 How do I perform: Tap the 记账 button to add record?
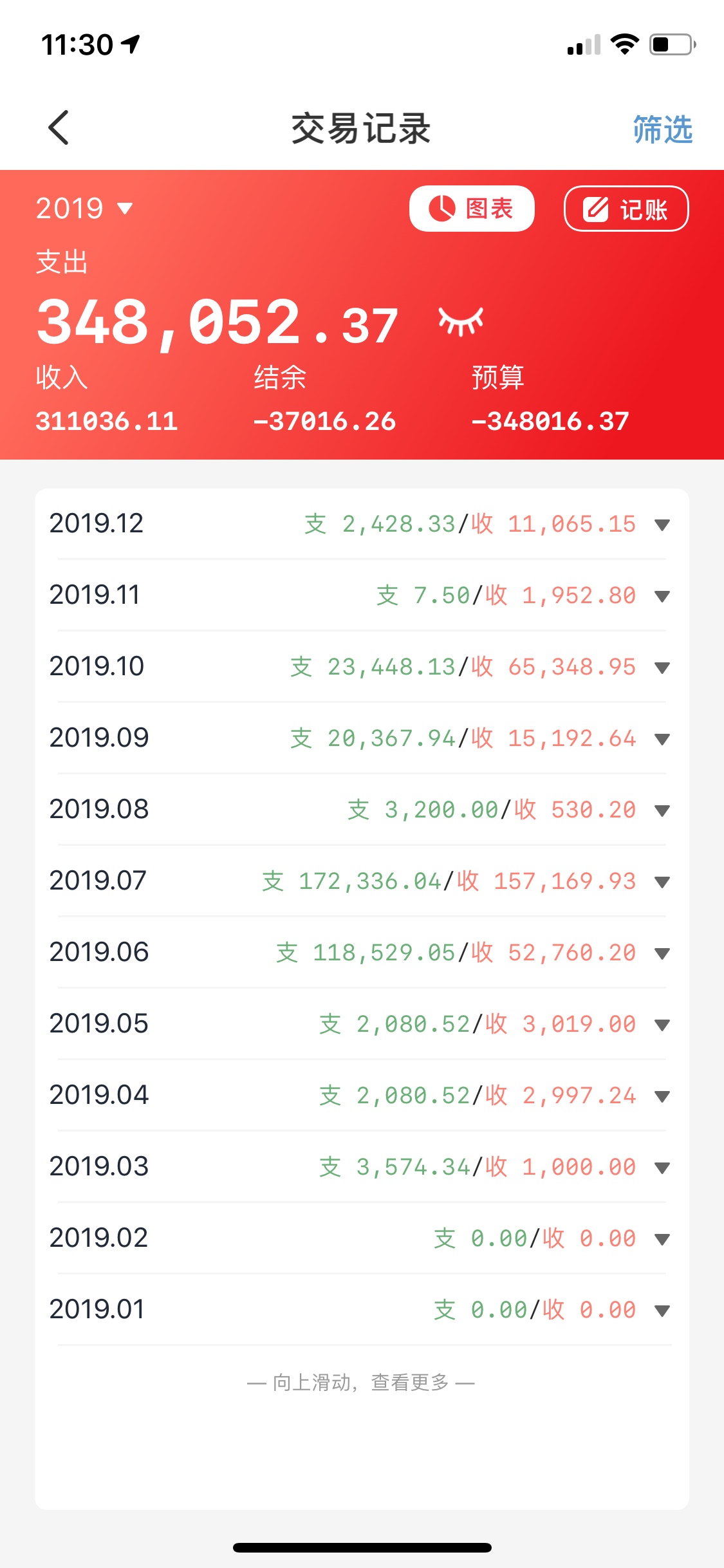(x=626, y=209)
